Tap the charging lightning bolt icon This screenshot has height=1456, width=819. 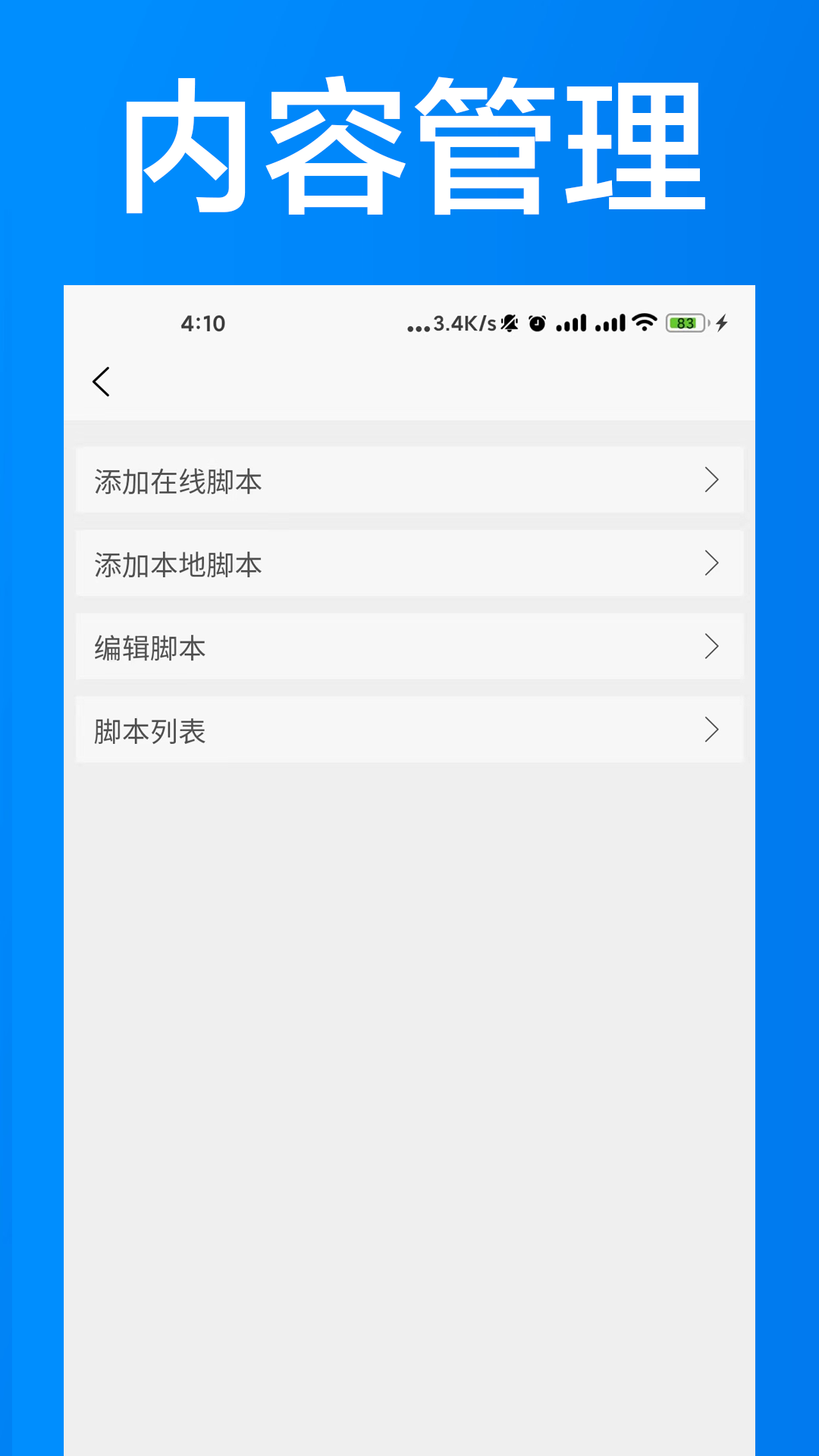click(x=722, y=322)
